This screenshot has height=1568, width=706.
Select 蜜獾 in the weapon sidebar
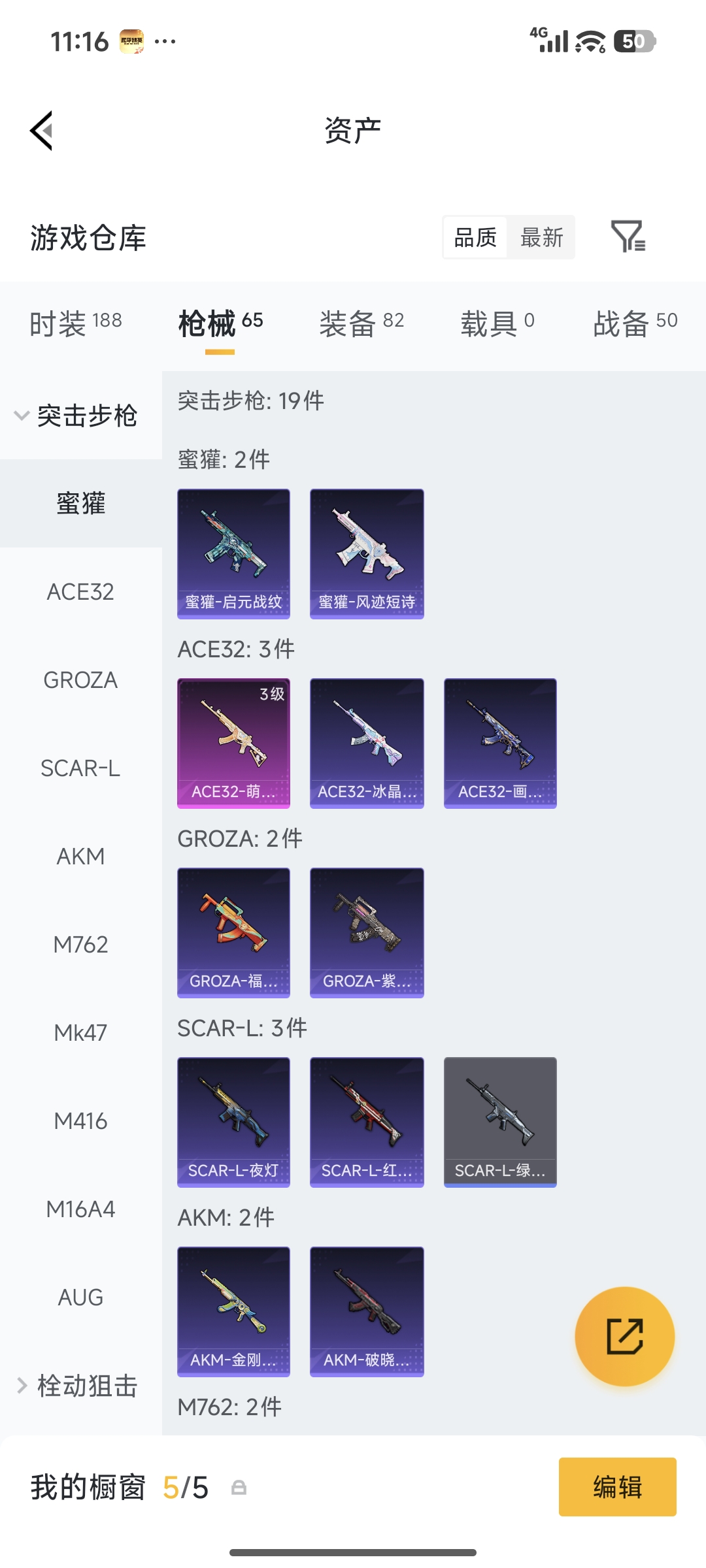pyautogui.click(x=80, y=503)
